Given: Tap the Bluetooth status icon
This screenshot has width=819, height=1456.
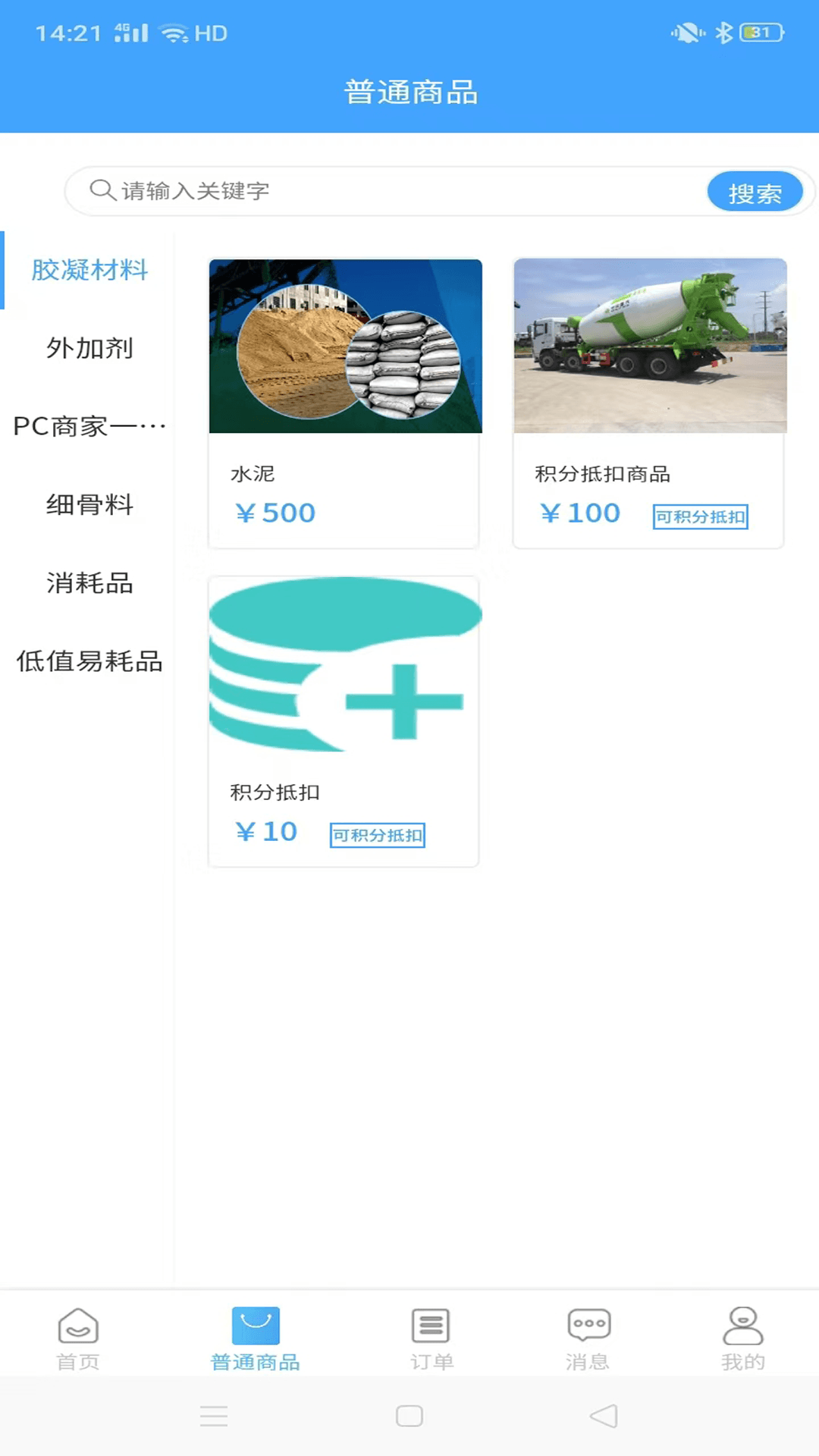Looking at the screenshot, I should click(723, 33).
